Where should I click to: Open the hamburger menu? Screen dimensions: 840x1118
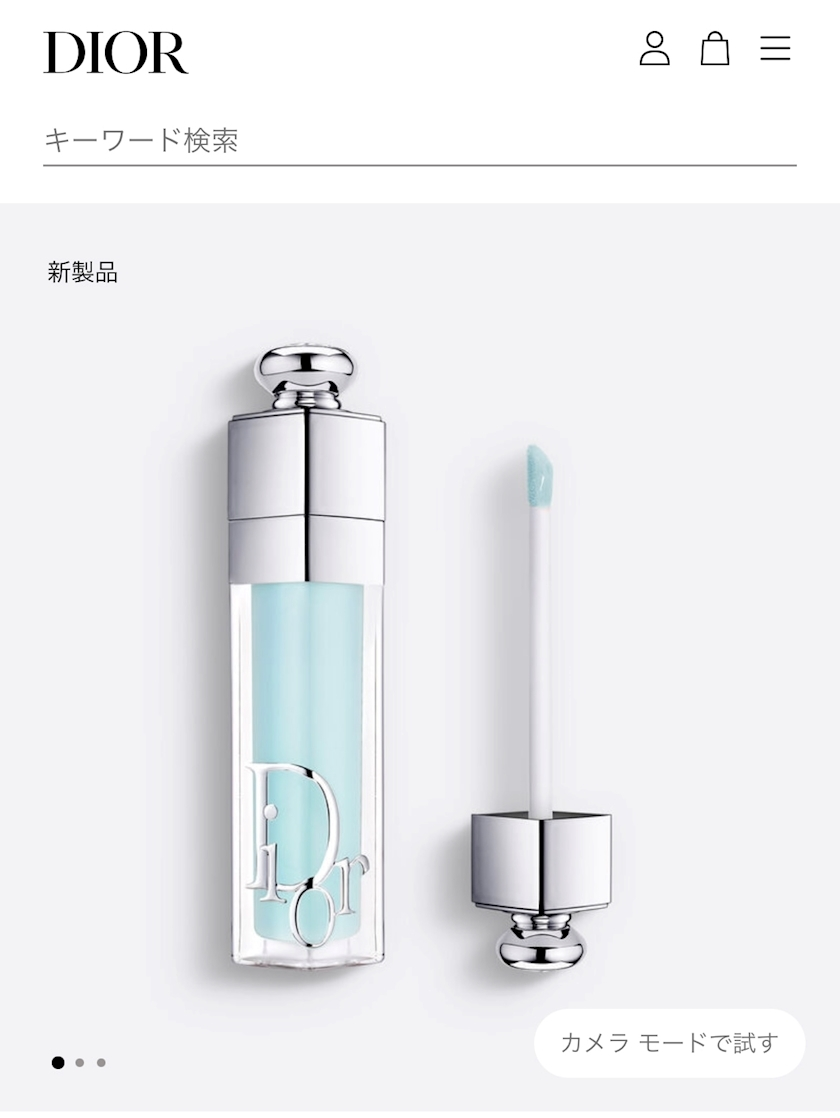point(775,48)
